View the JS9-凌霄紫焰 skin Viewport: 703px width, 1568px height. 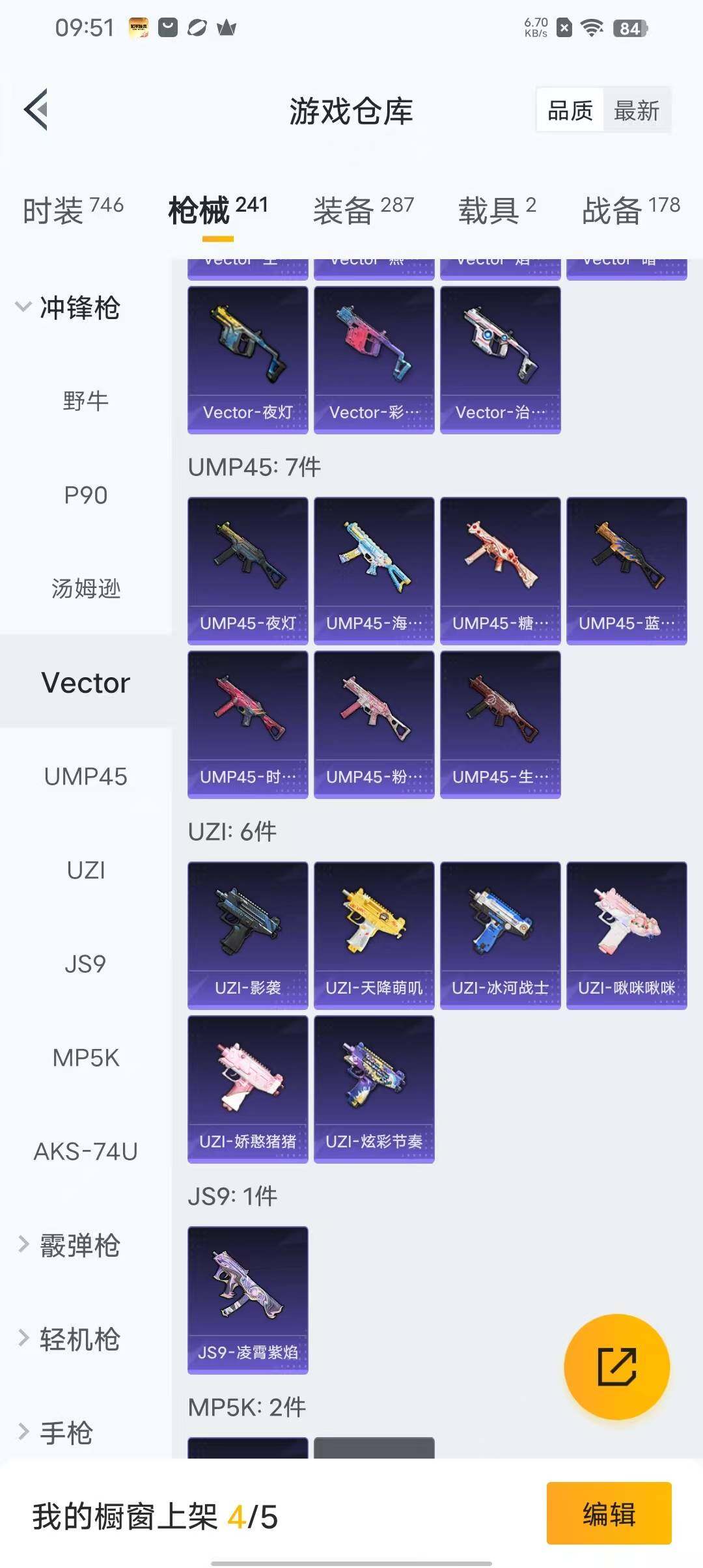click(247, 1300)
